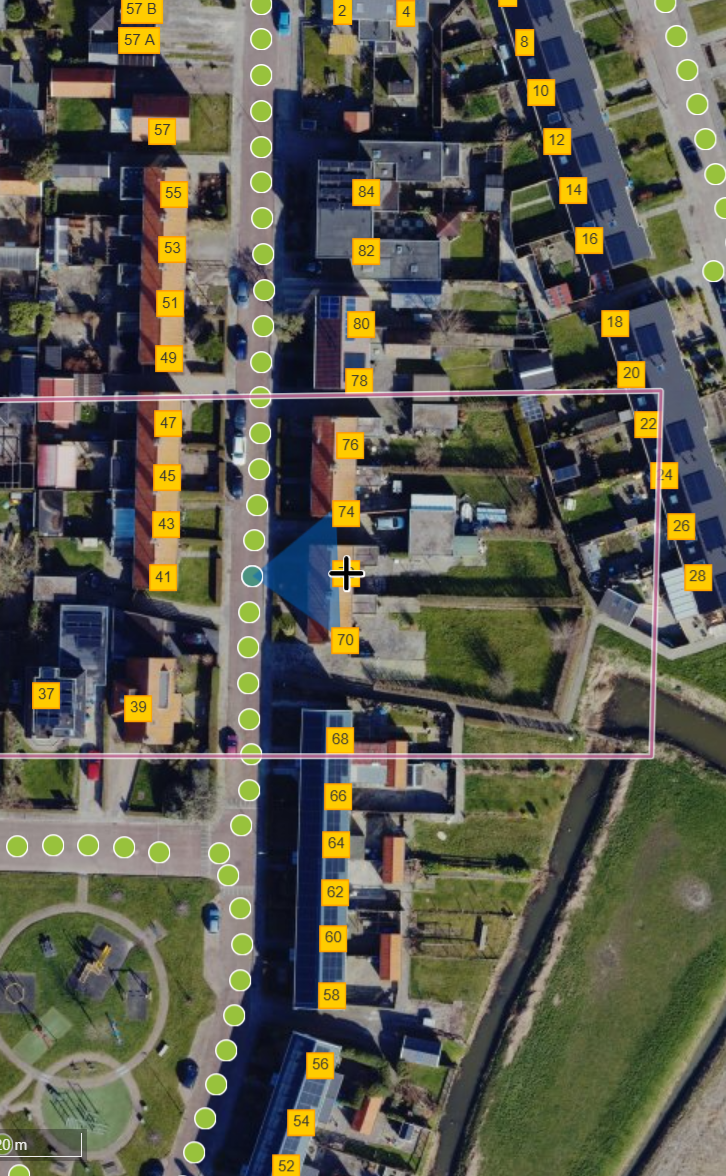Select the house number 41 label
This screenshot has width=726, height=1176.
pyautogui.click(x=163, y=577)
